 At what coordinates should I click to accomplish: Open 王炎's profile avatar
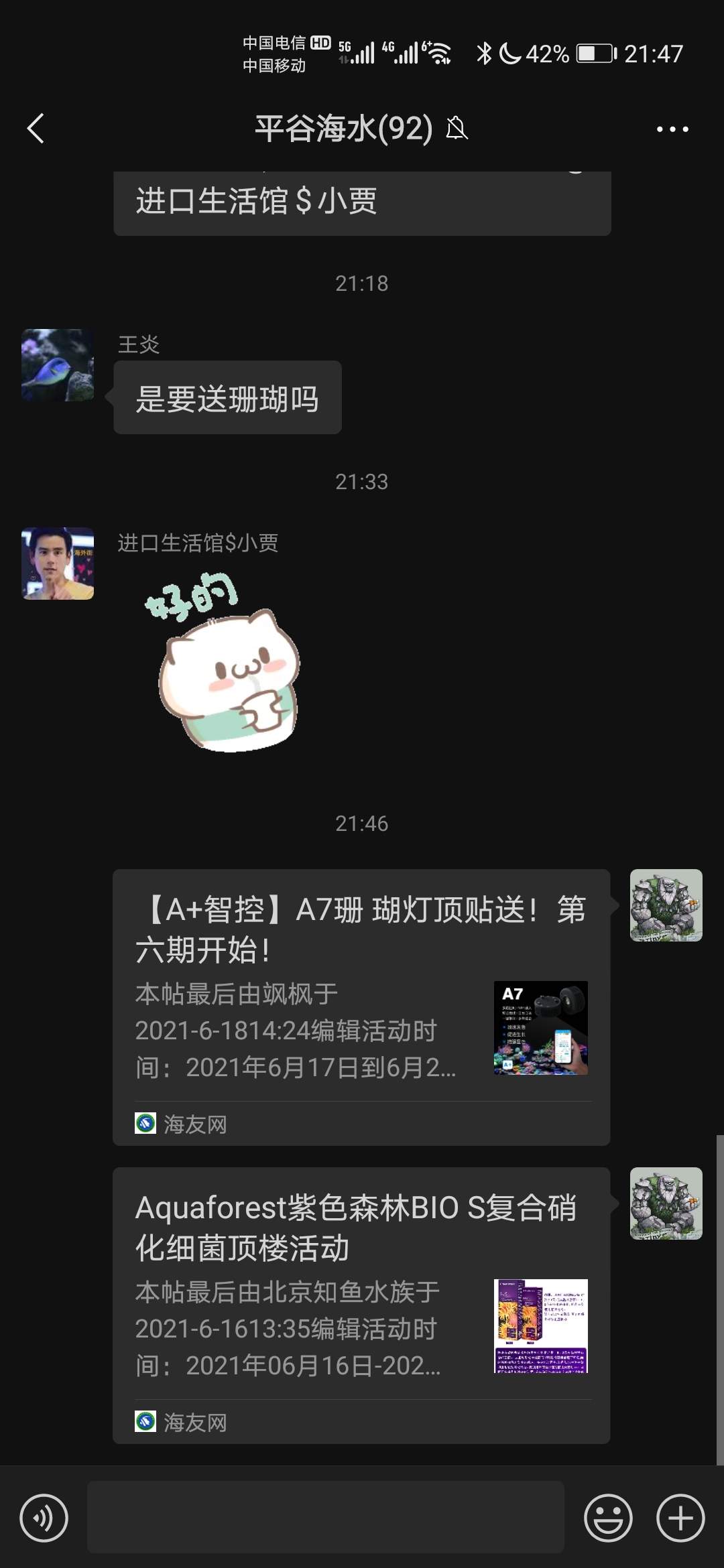[x=58, y=365]
